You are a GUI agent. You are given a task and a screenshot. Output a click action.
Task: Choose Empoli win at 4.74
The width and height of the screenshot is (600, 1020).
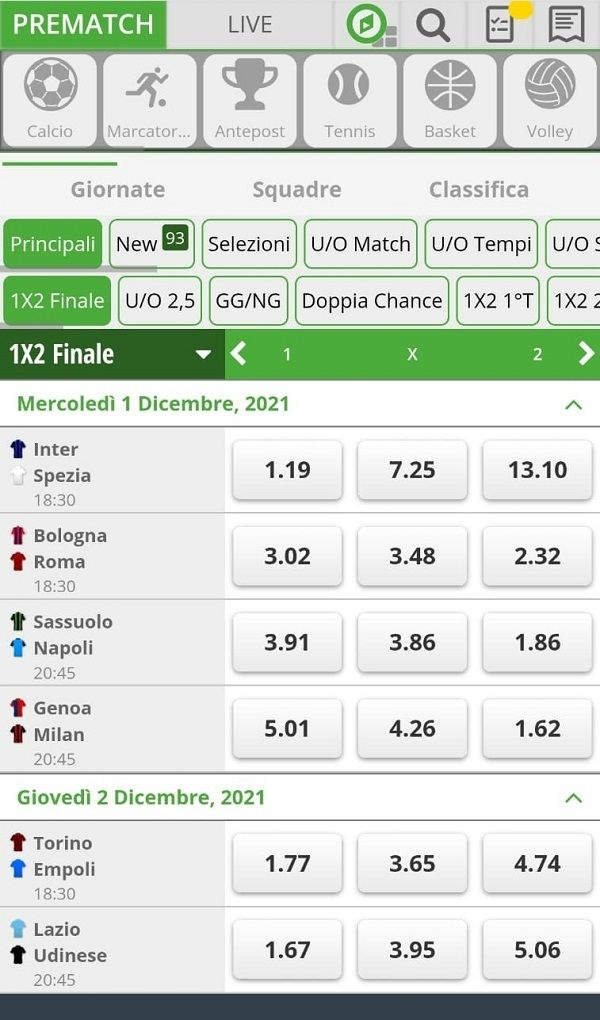(537, 864)
